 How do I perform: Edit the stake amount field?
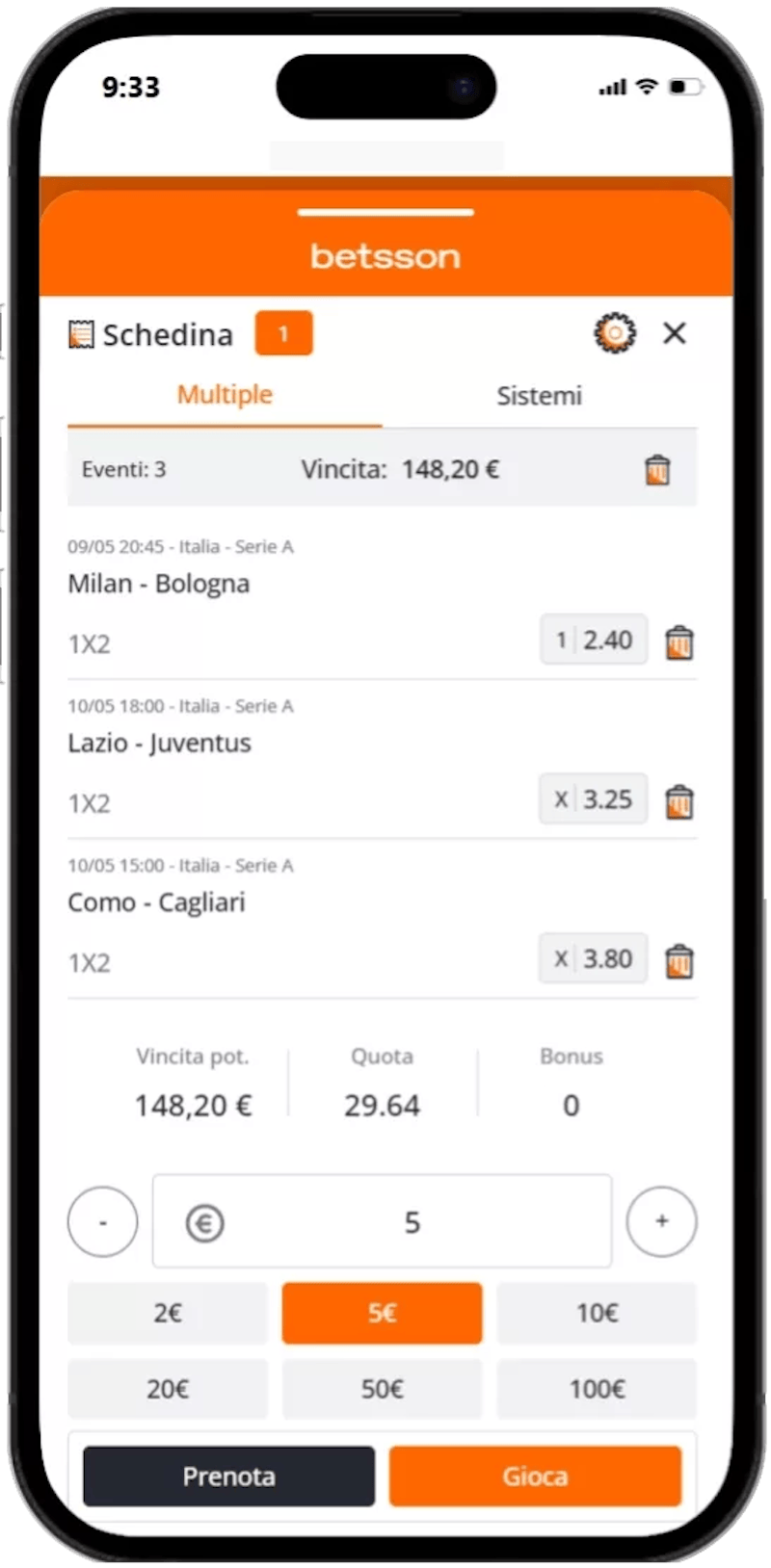[x=412, y=1222]
